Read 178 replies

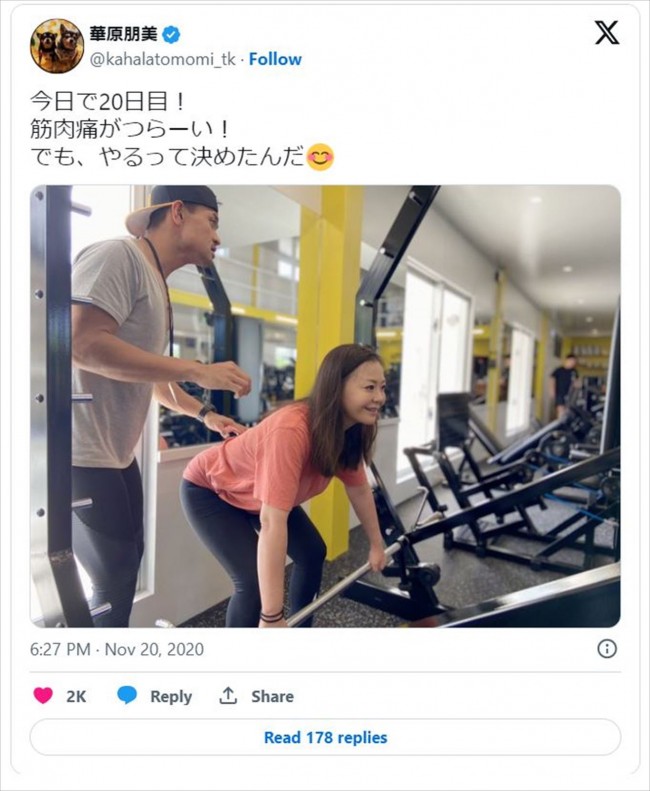(x=325, y=738)
